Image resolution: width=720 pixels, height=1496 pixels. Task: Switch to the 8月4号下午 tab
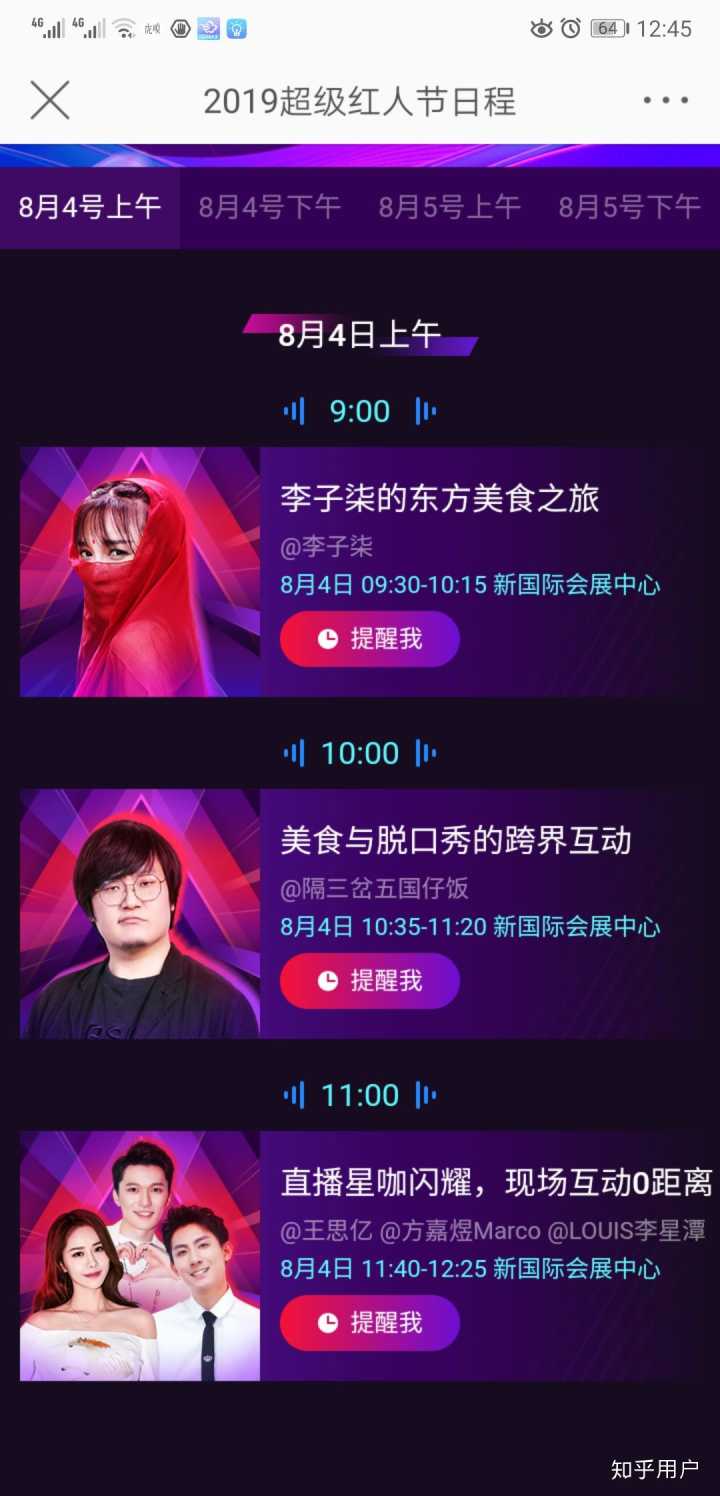coord(269,207)
